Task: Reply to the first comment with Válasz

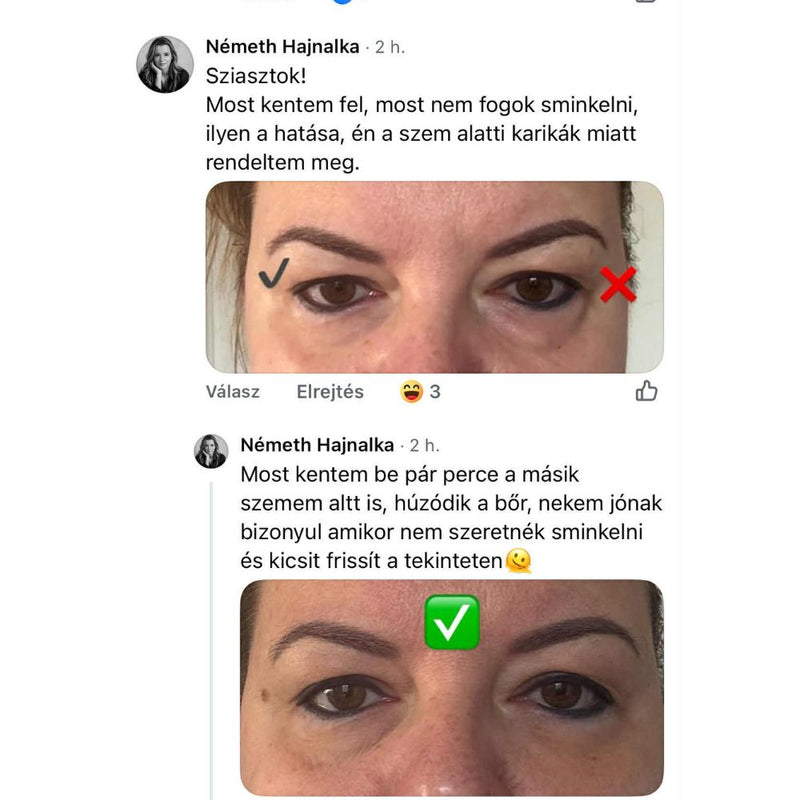Action: (232, 392)
